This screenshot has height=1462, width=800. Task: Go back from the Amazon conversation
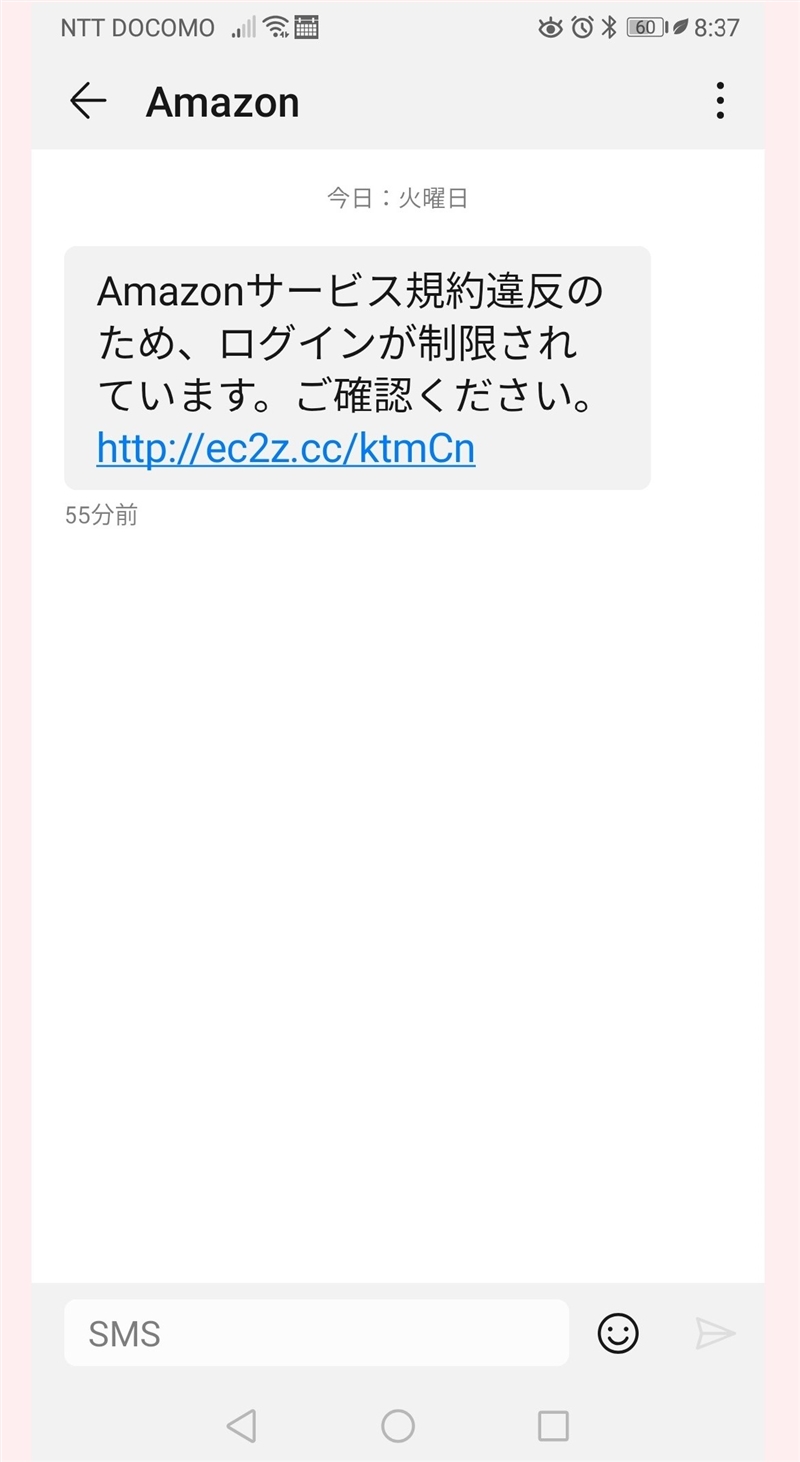tap(88, 101)
